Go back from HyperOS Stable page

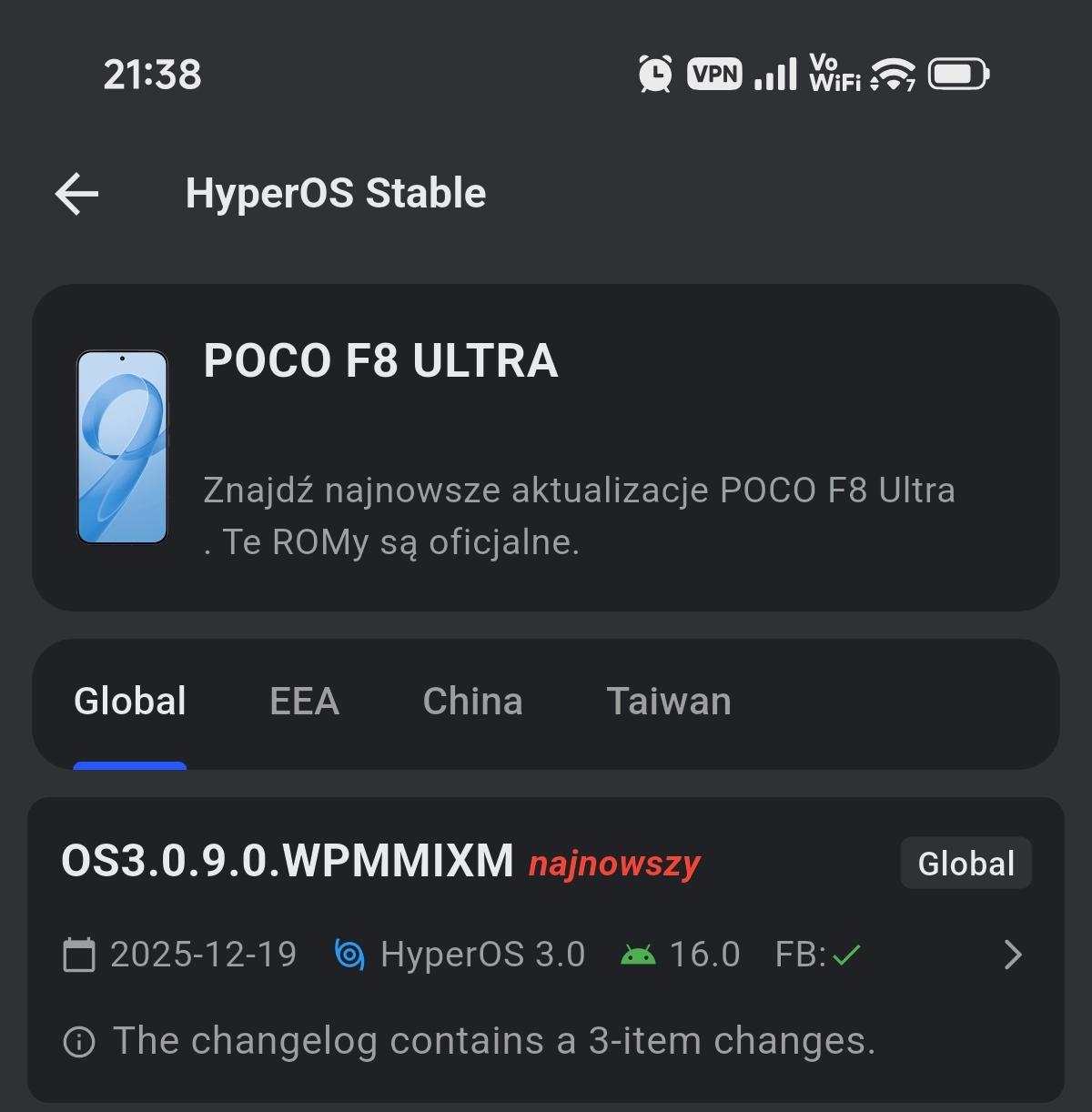coord(77,194)
